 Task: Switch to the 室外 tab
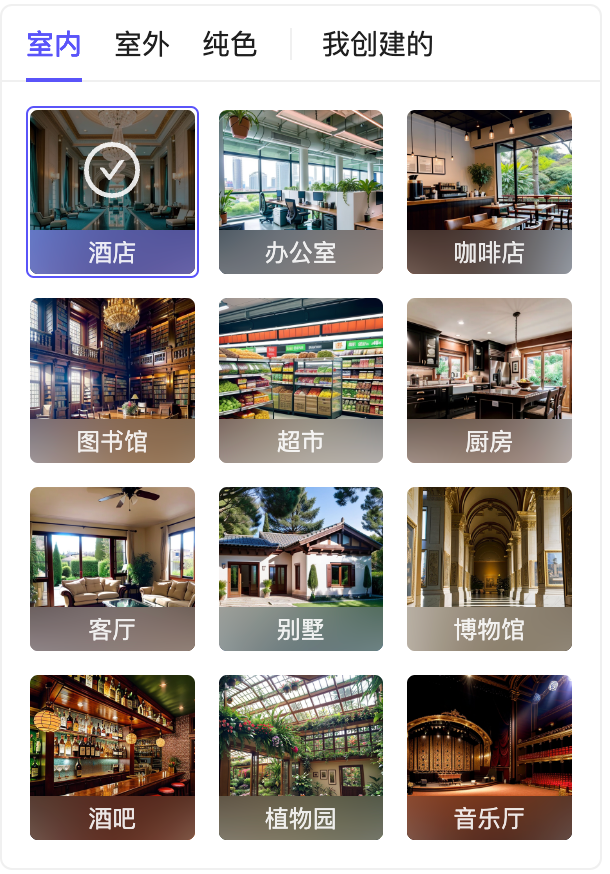142,45
